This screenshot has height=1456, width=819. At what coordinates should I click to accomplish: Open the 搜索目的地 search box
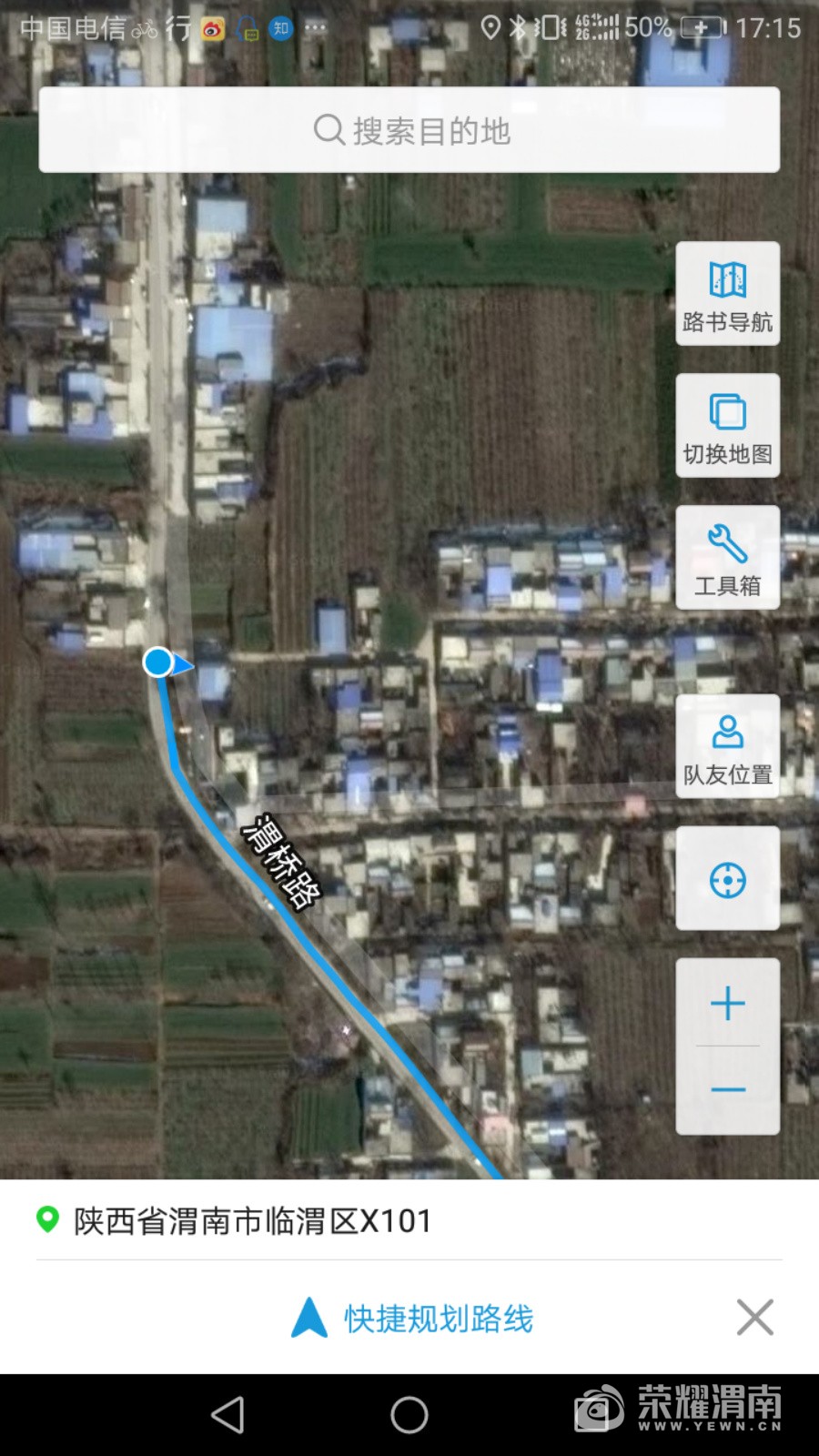click(409, 130)
